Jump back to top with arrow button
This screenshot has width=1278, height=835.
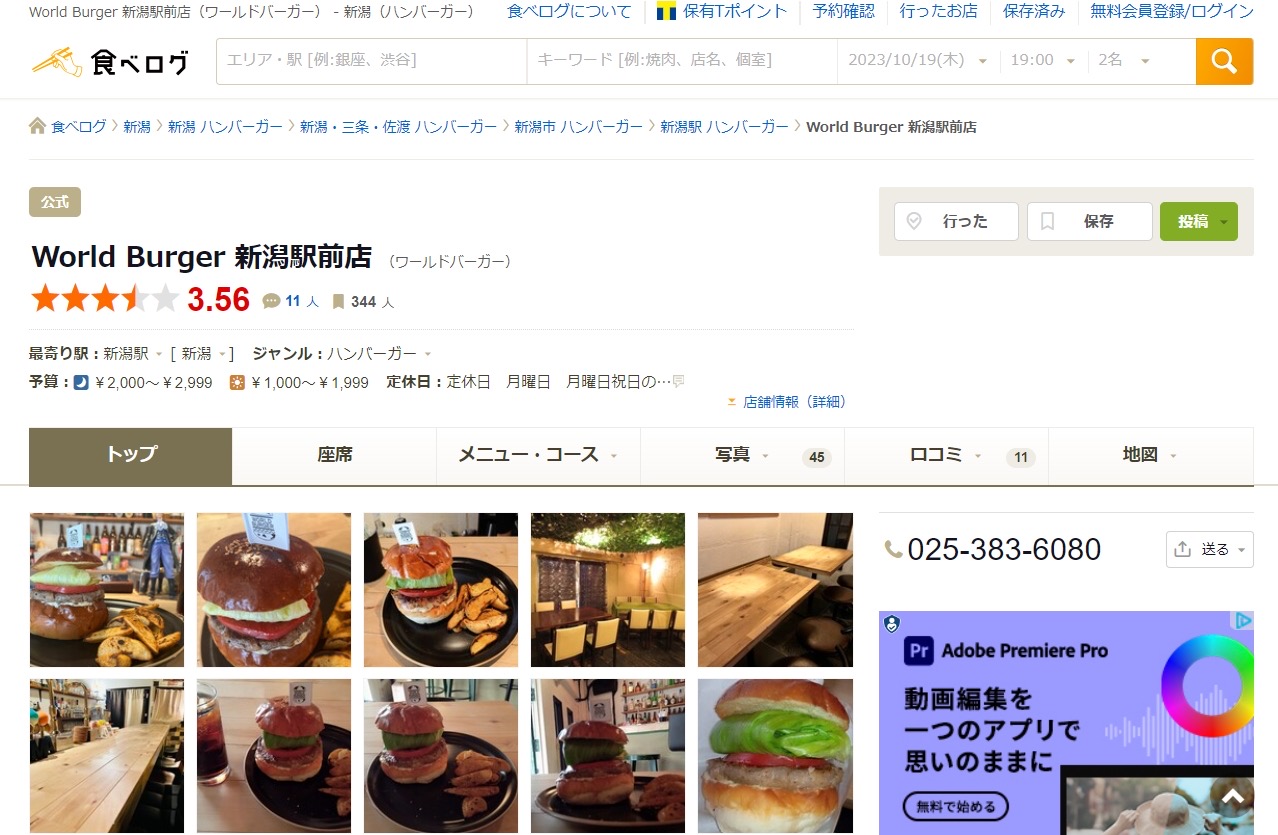pos(1232,797)
